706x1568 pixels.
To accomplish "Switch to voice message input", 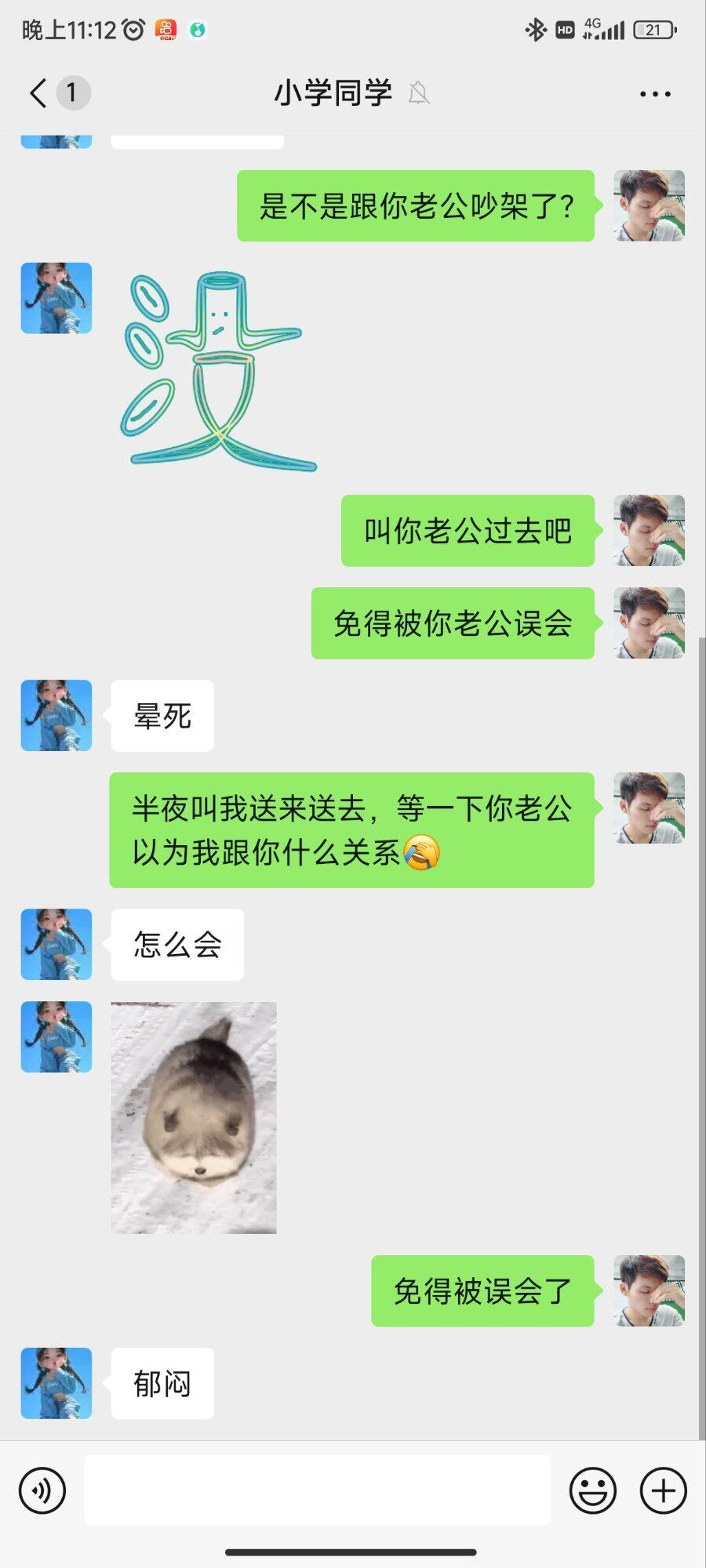I will point(42,1490).
